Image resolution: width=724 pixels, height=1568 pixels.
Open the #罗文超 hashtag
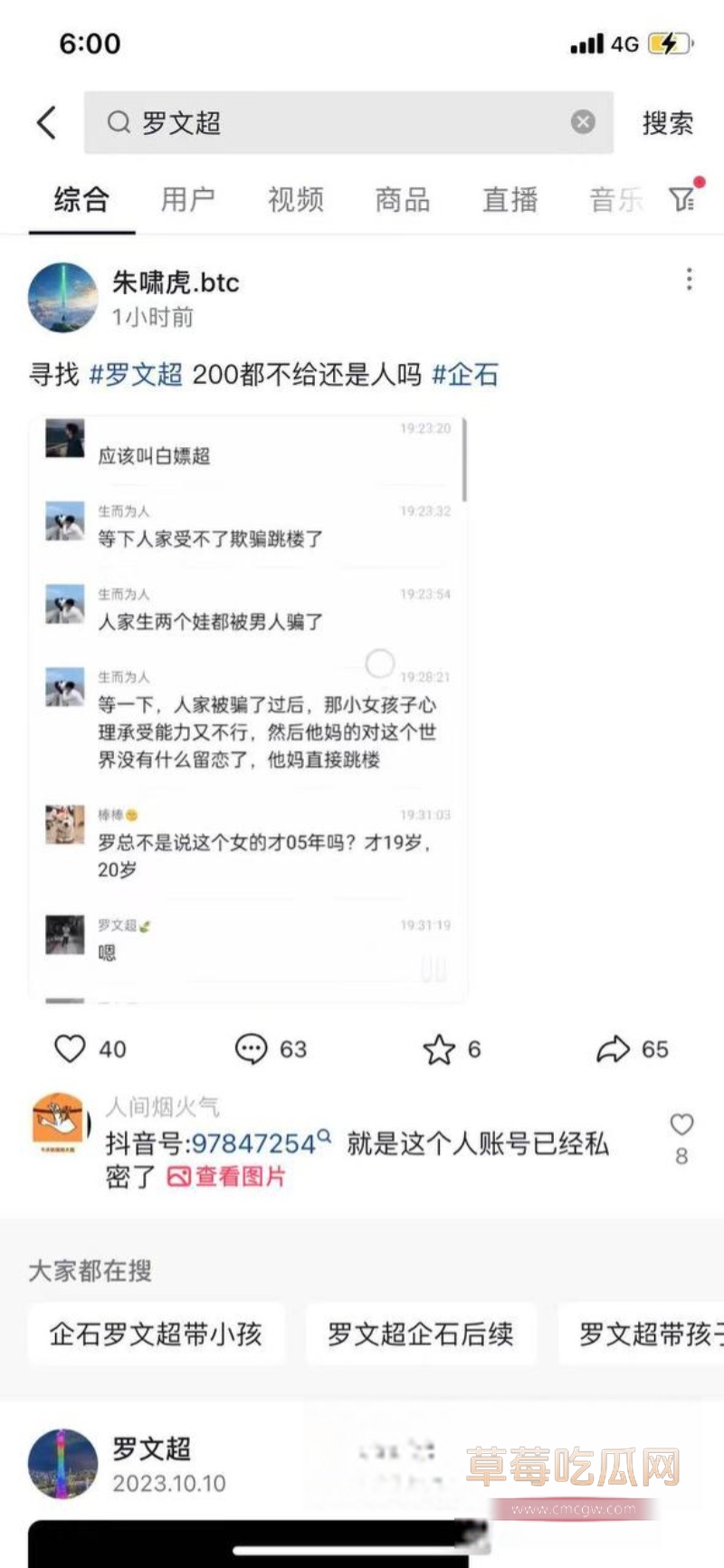point(136,374)
